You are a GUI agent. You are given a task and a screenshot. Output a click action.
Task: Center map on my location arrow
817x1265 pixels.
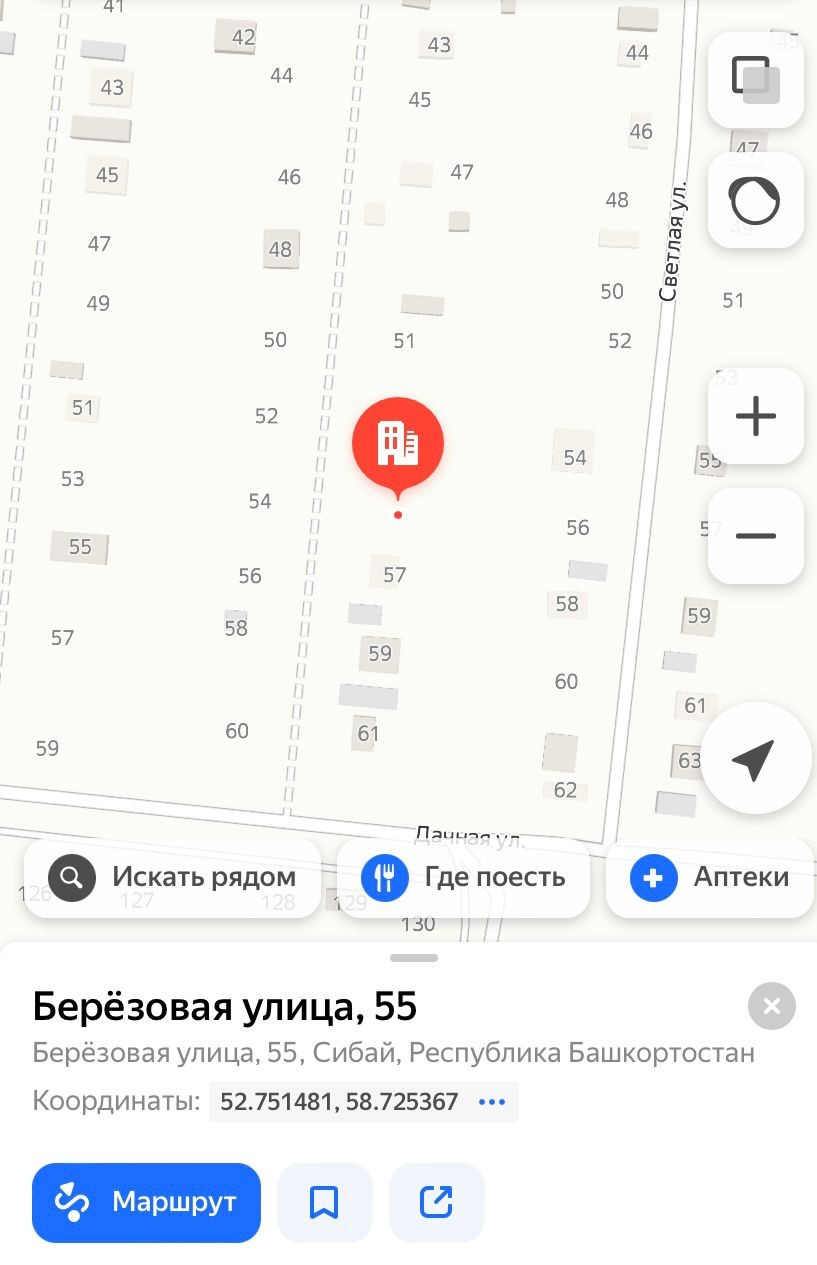(x=753, y=762)
